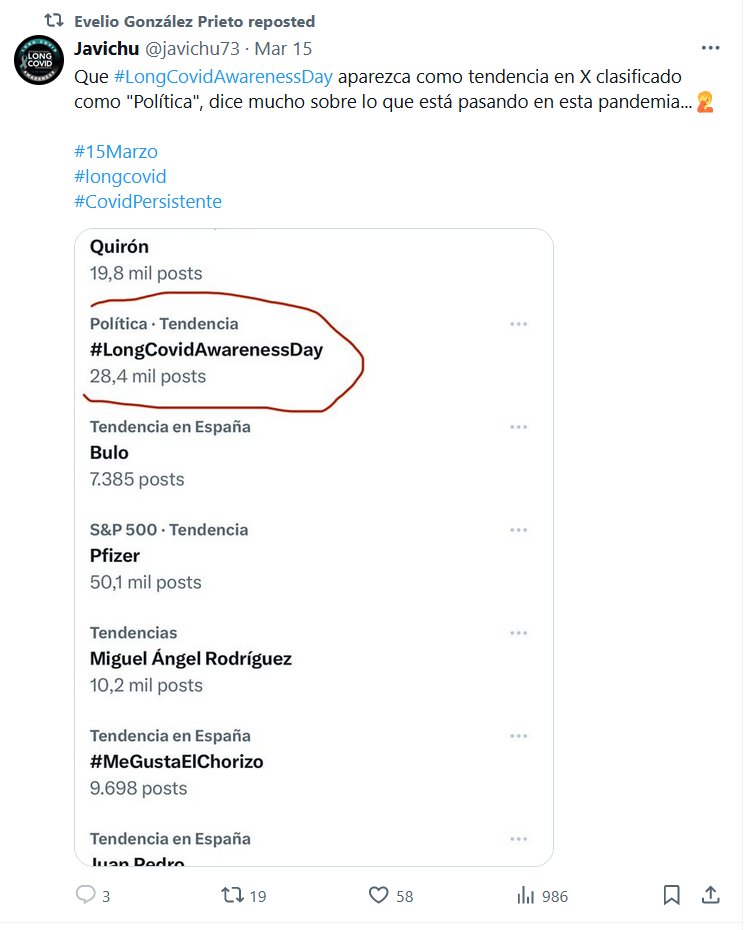Repost Javichu's tweet
Screen dimensions: 746x930
tap(232, 896)
